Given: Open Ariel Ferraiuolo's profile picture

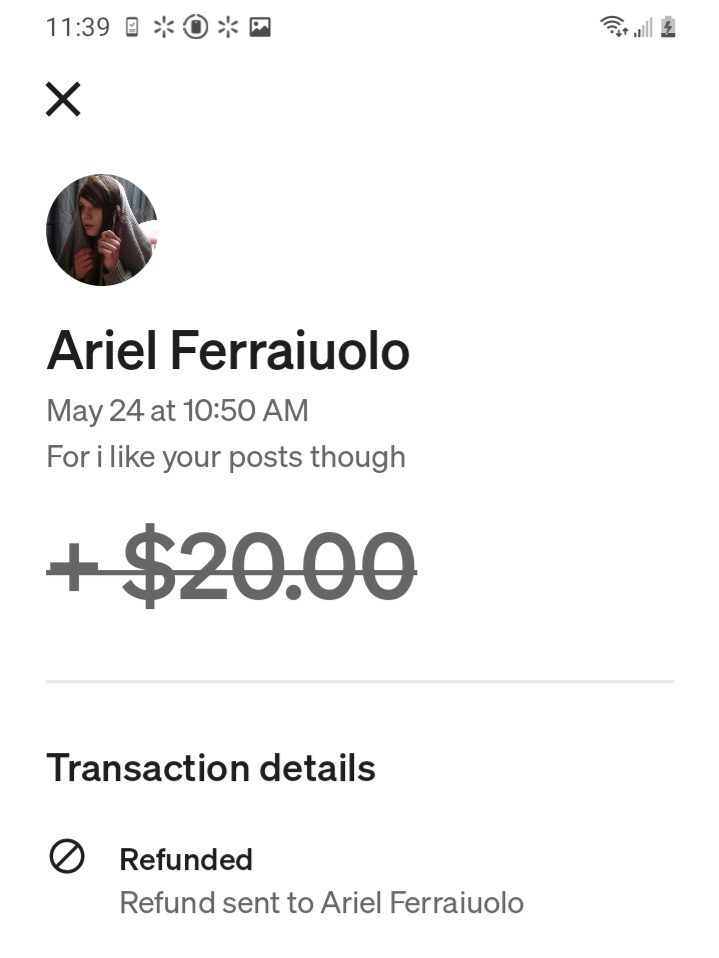Looking at the screenshot, I should [102, 230].
